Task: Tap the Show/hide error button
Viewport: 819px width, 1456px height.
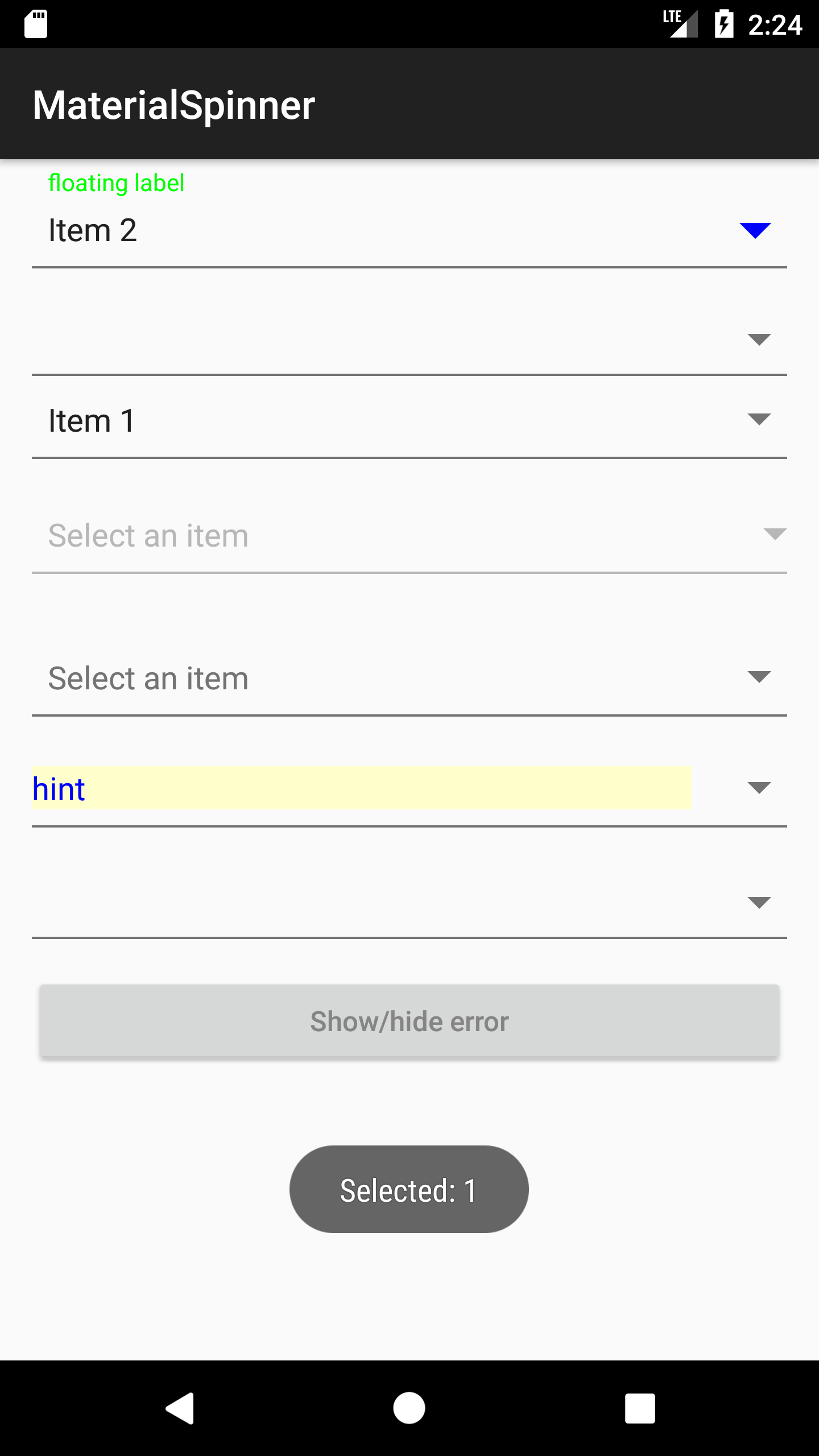Action: pyautogui.click(x=409, y=1021)
